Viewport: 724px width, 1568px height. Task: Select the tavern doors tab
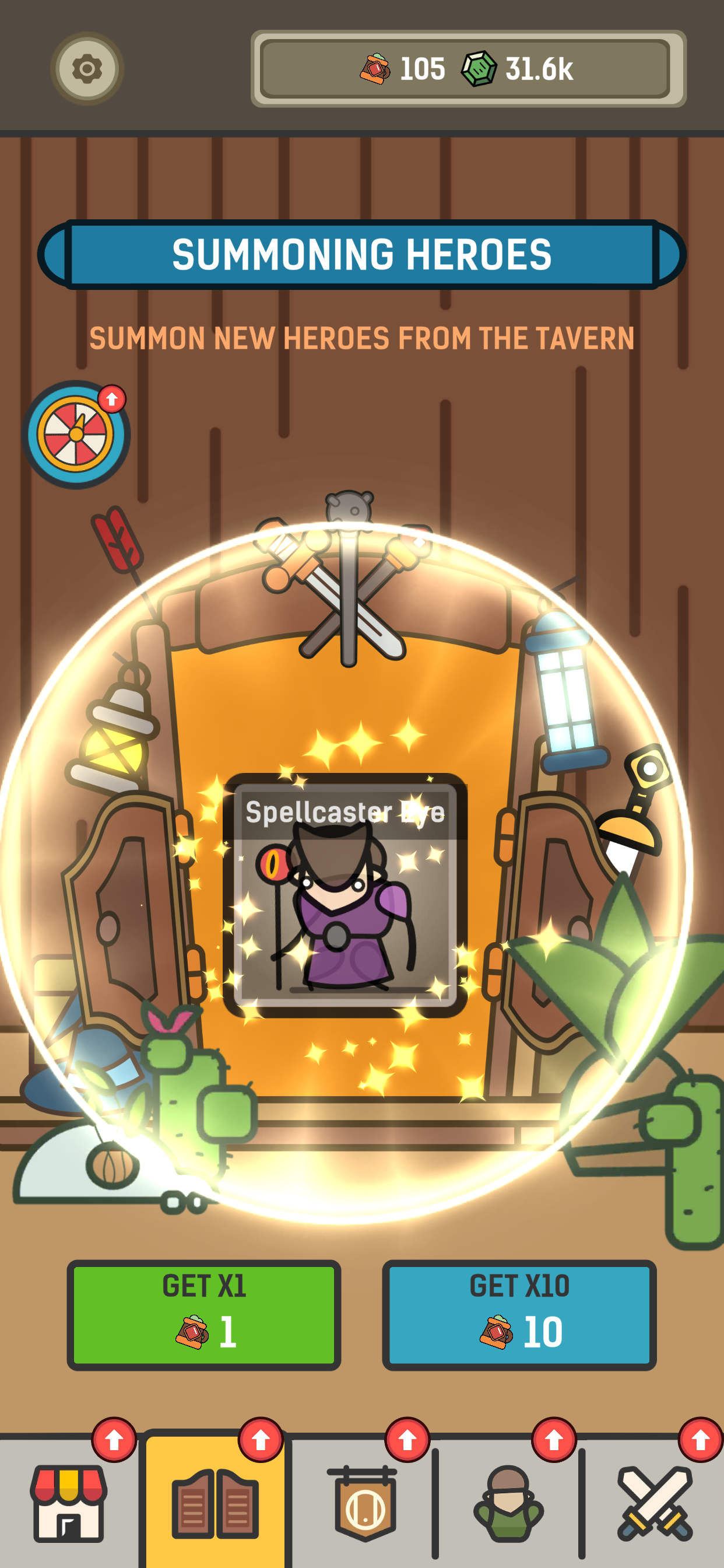click(x=215, y=1503)
